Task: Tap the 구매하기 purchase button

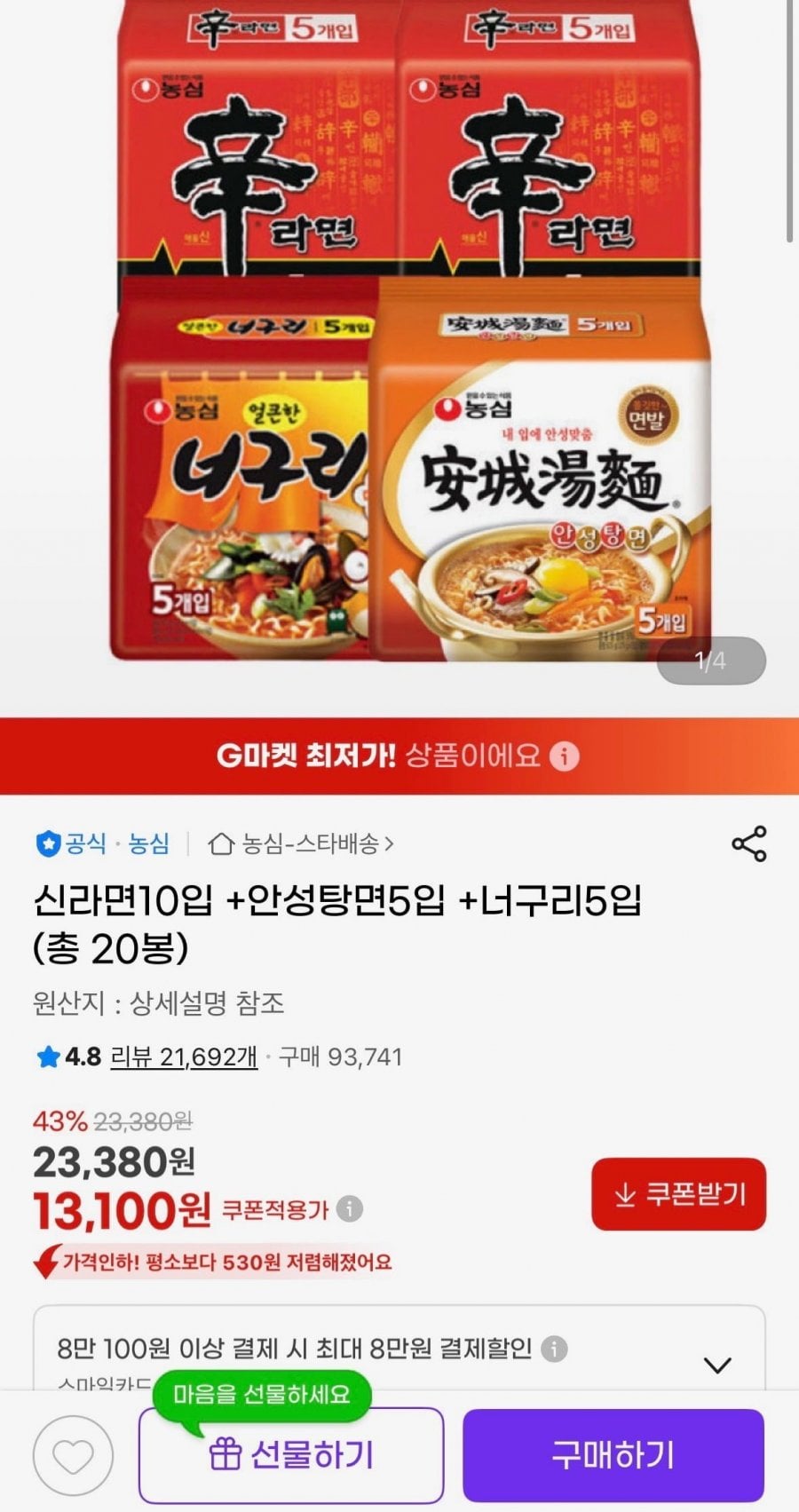Action: 613,1455
